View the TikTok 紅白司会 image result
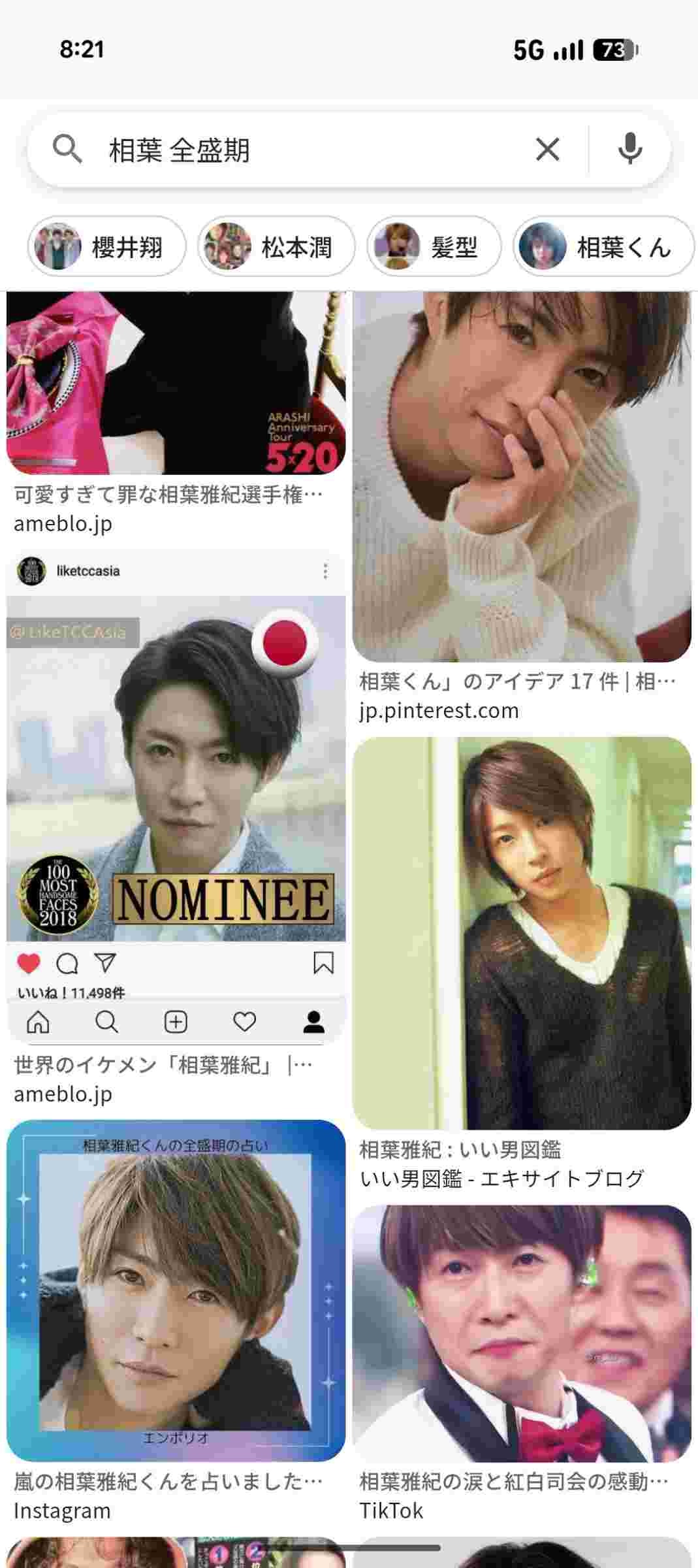 coord(522,1333)
